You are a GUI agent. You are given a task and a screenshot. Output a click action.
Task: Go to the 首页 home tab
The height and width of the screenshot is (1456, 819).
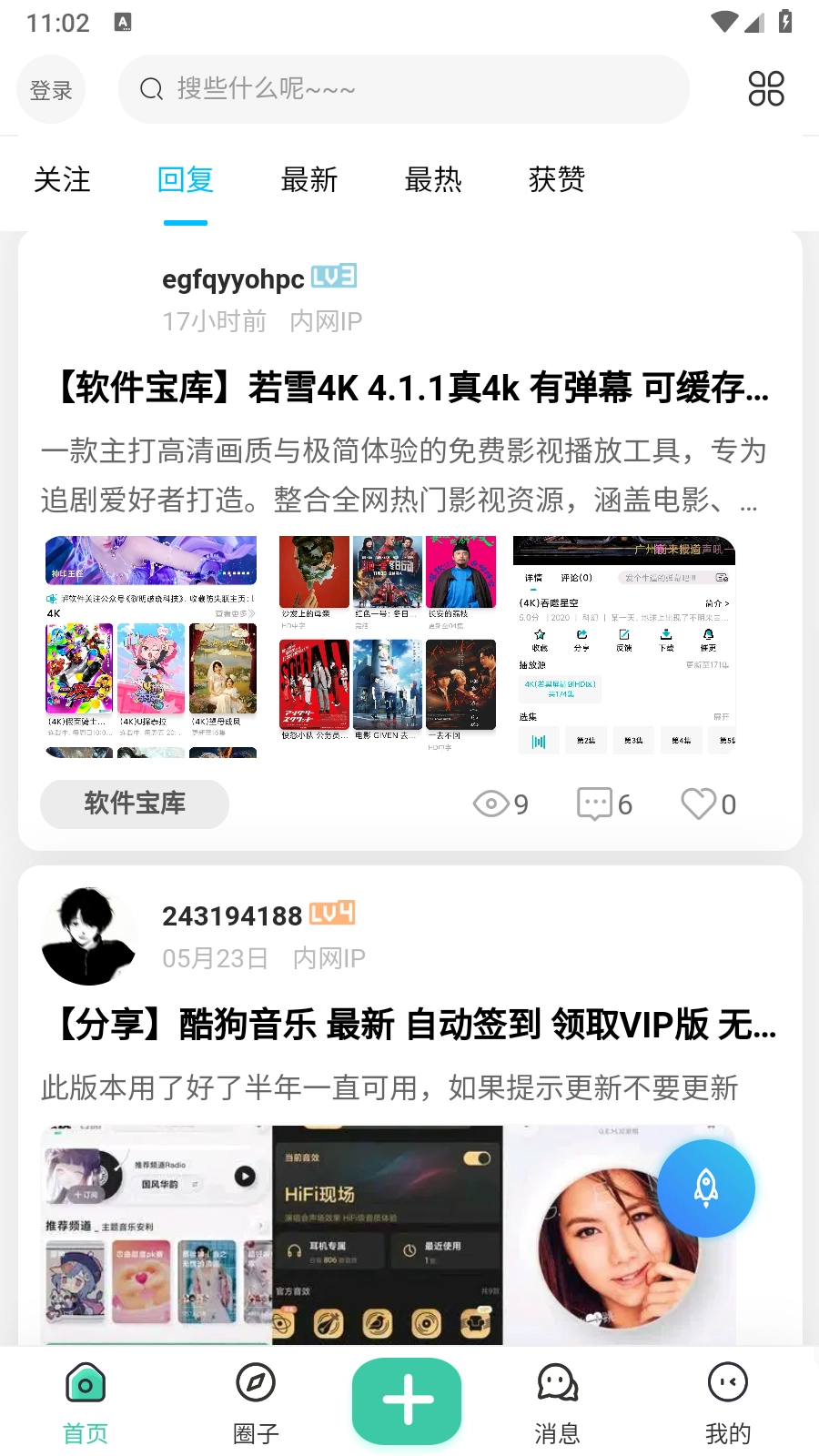click(86, 1402)
